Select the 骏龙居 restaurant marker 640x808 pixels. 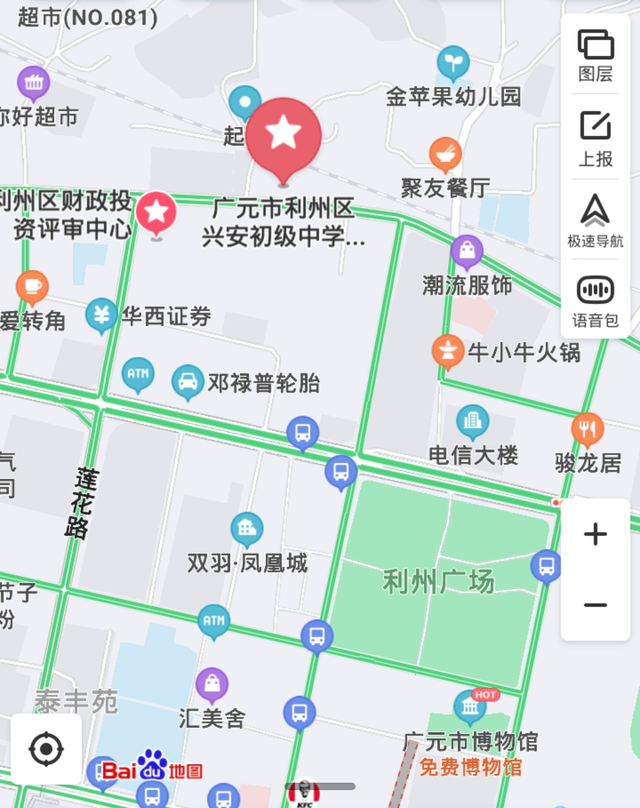[x=588, y=430]
